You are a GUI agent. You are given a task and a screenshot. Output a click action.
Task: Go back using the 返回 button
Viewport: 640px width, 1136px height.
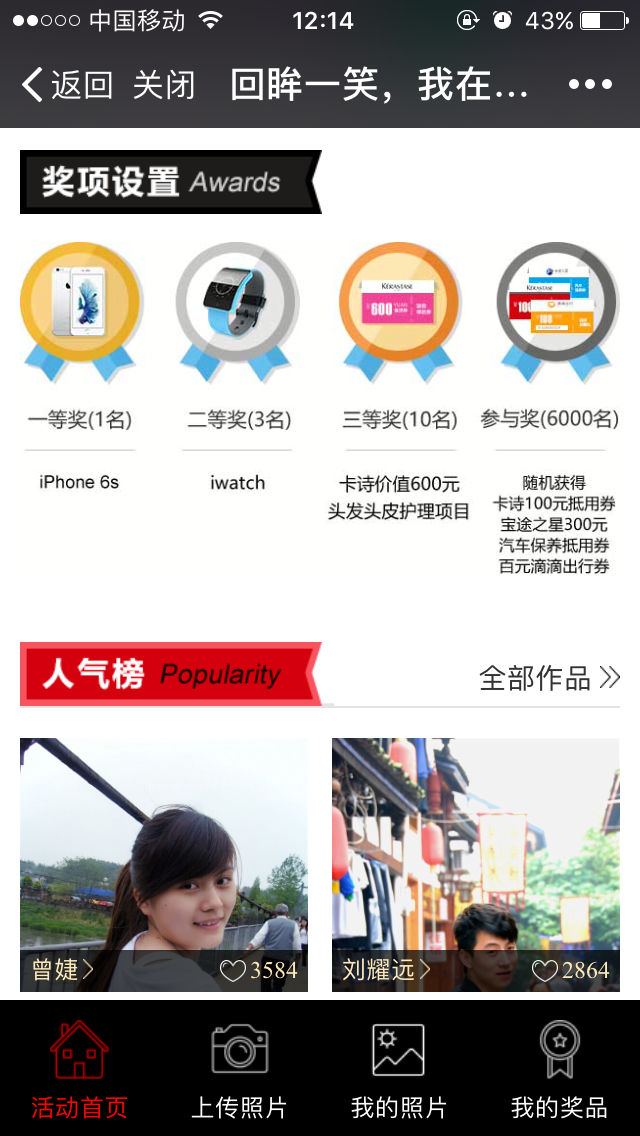click(66, 85)
